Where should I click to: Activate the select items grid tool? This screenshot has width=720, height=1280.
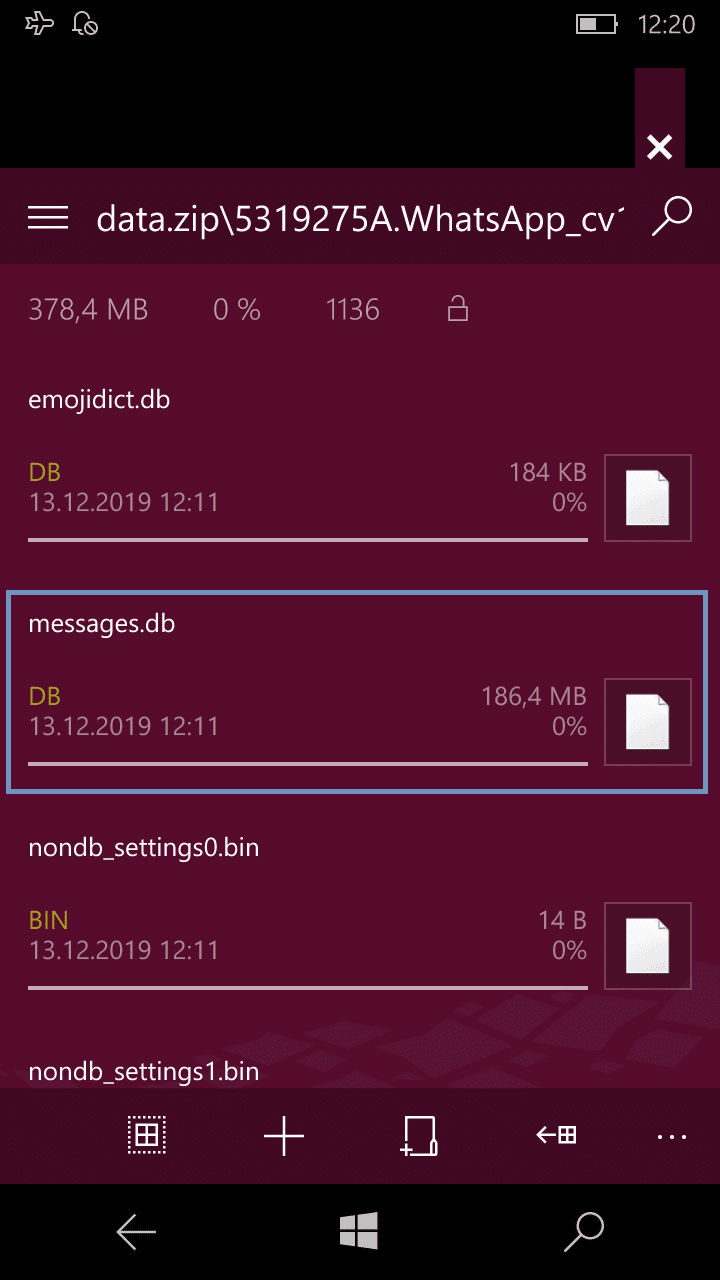[147, 1135]
